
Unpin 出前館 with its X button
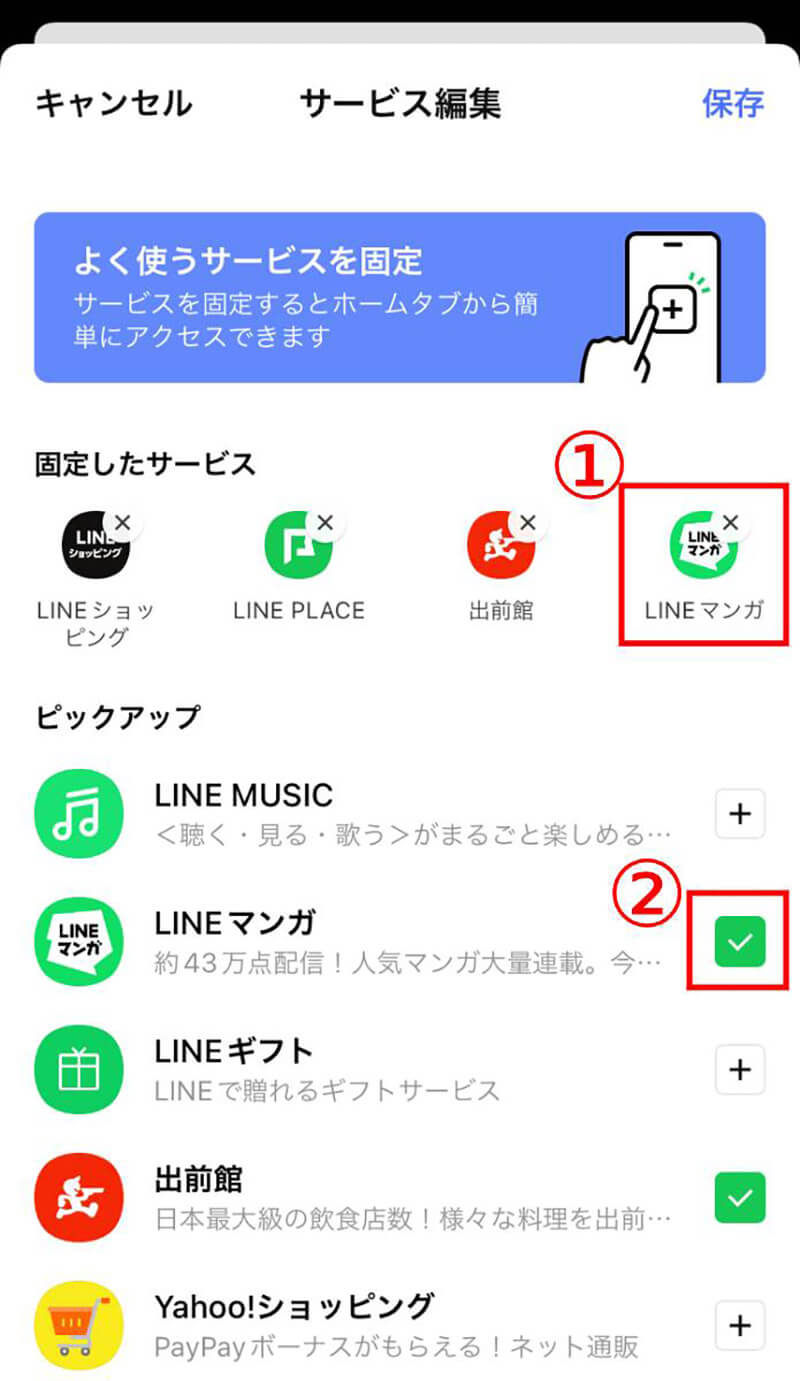527,522
